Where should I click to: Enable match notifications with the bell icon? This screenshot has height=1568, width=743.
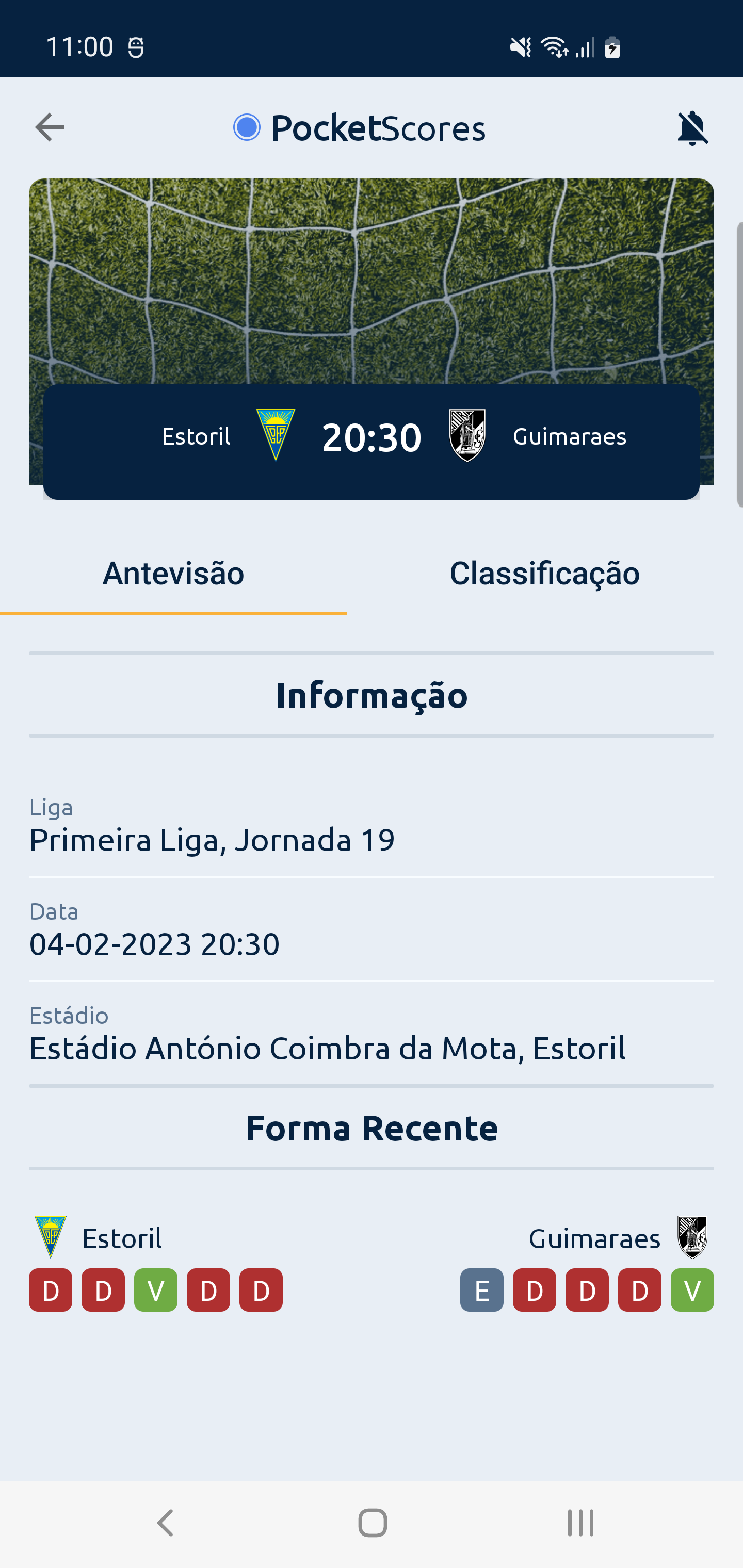[692, 128]
